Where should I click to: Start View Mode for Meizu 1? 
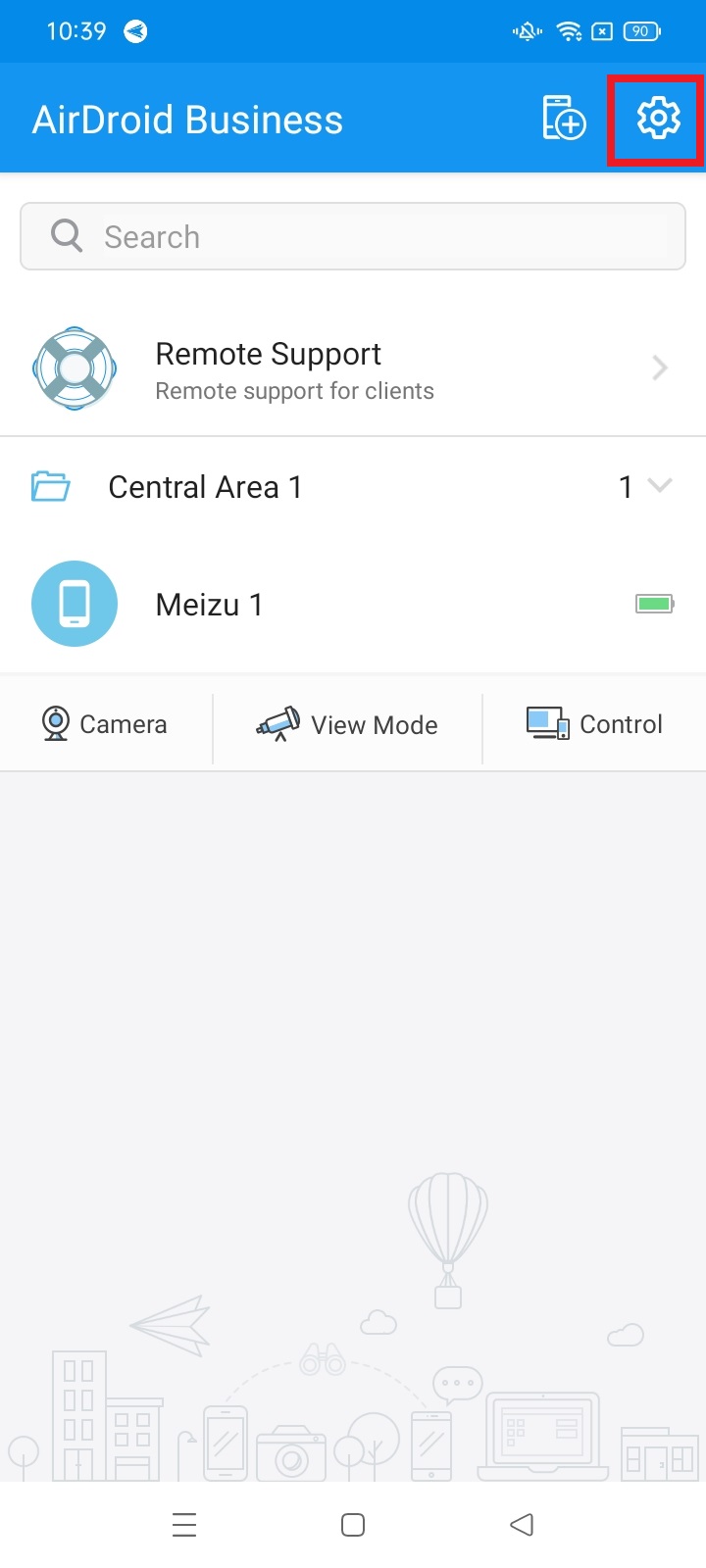click(347, 725)
